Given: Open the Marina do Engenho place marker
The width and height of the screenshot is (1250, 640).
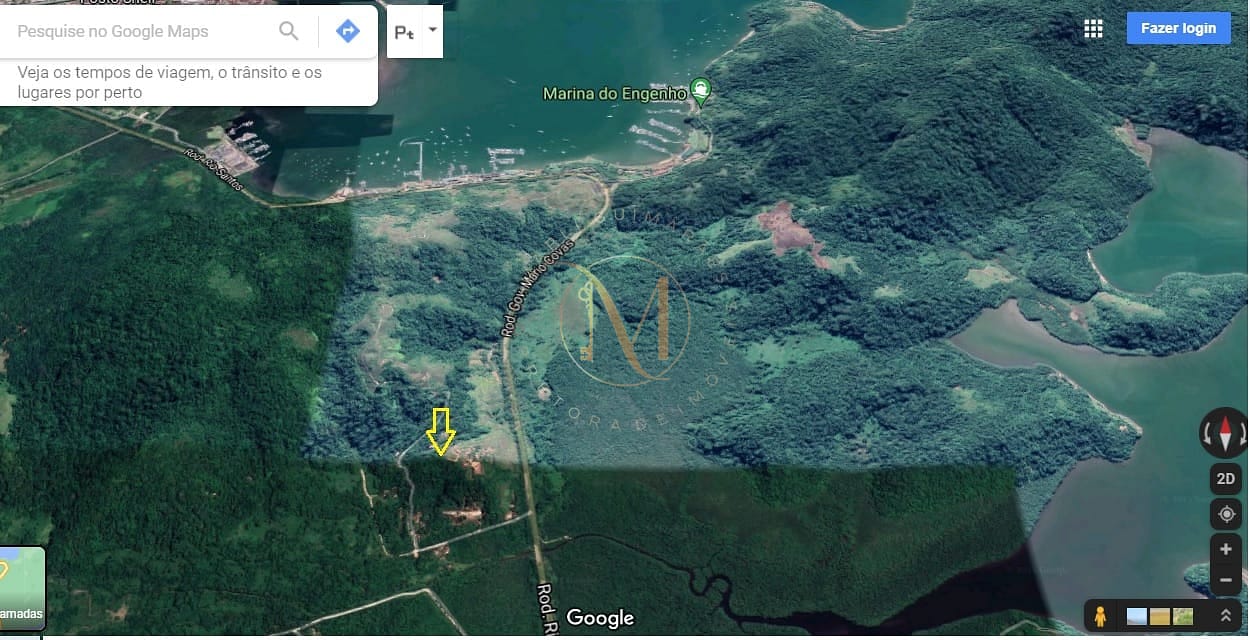Looking at the screenshot, I should 702,92.
